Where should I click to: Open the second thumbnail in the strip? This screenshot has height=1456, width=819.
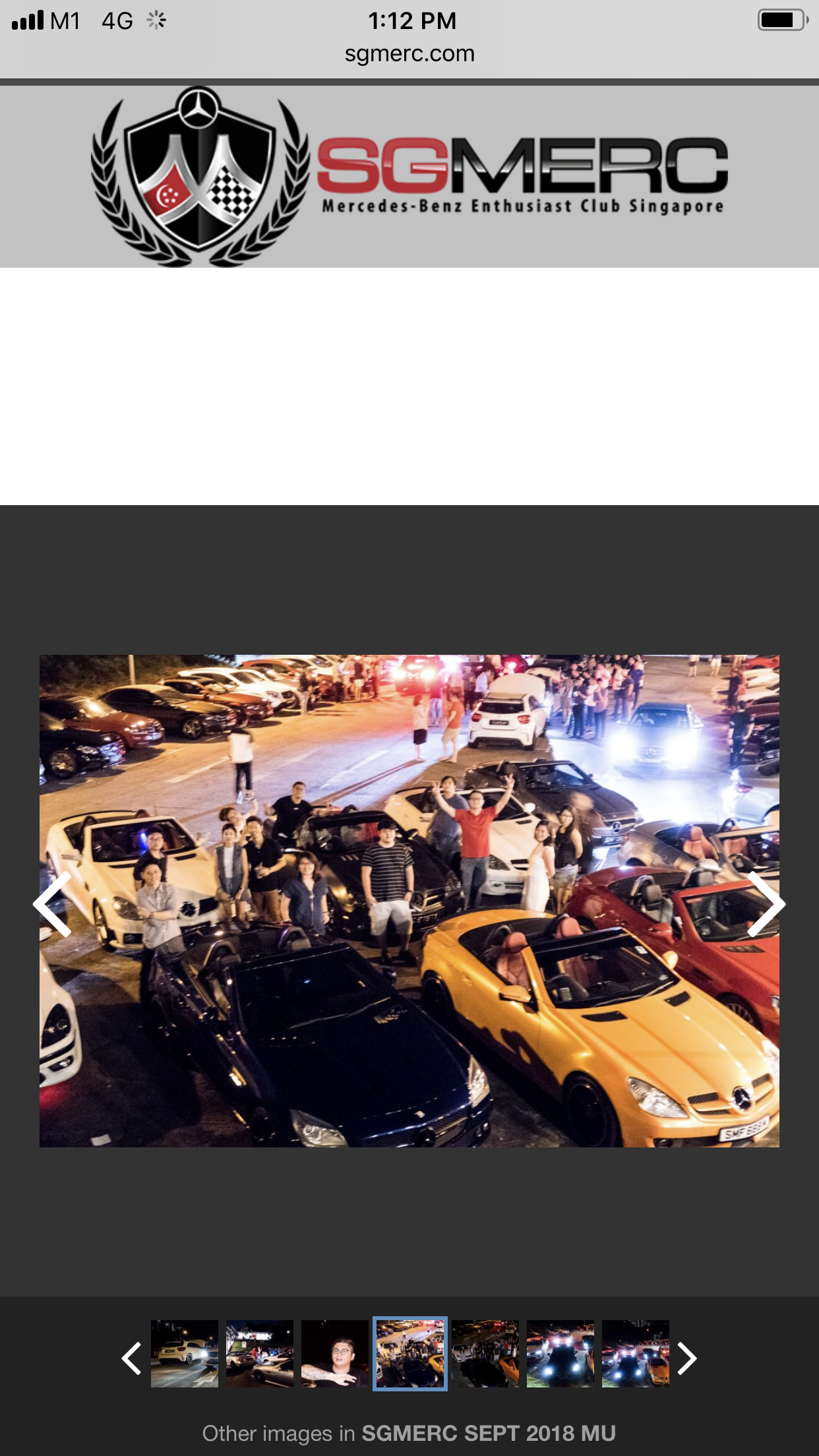(x=260, y=1354)
